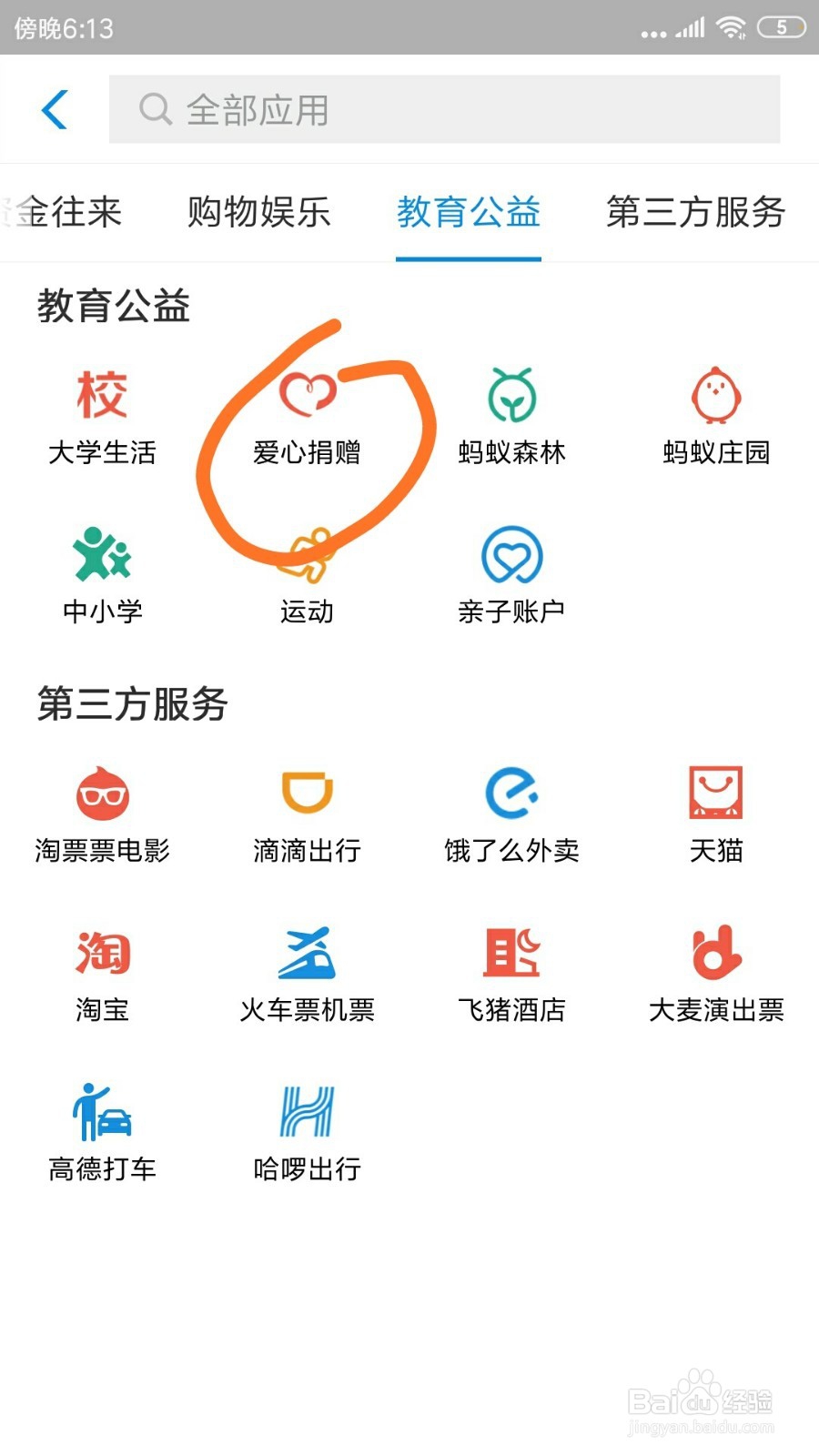
Task: Open the 中小学 school service
Action: (103, 578)
